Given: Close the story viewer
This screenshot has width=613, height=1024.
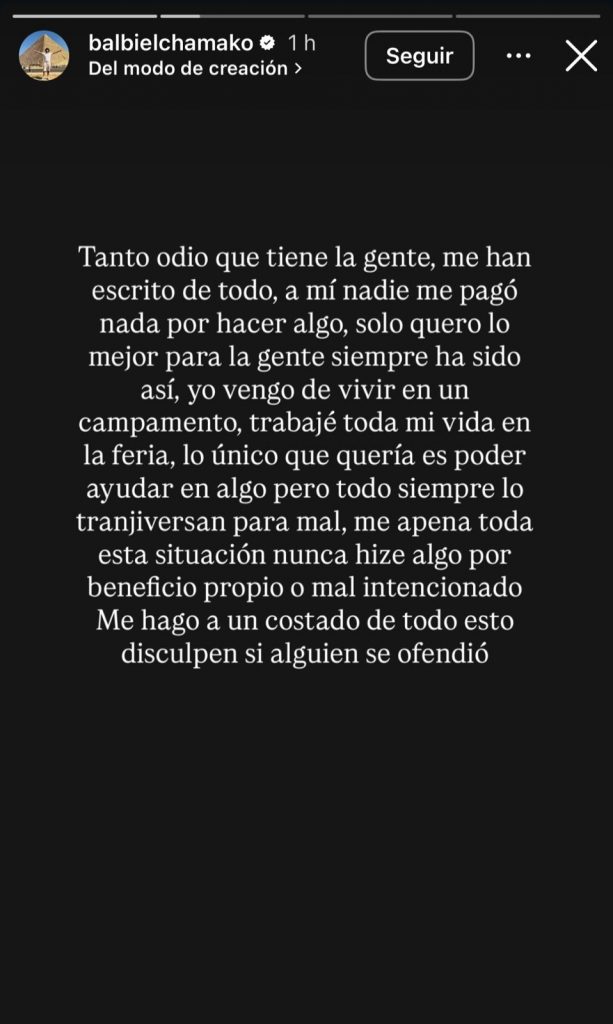Looking at the screenshot, I should coord(581,56).
